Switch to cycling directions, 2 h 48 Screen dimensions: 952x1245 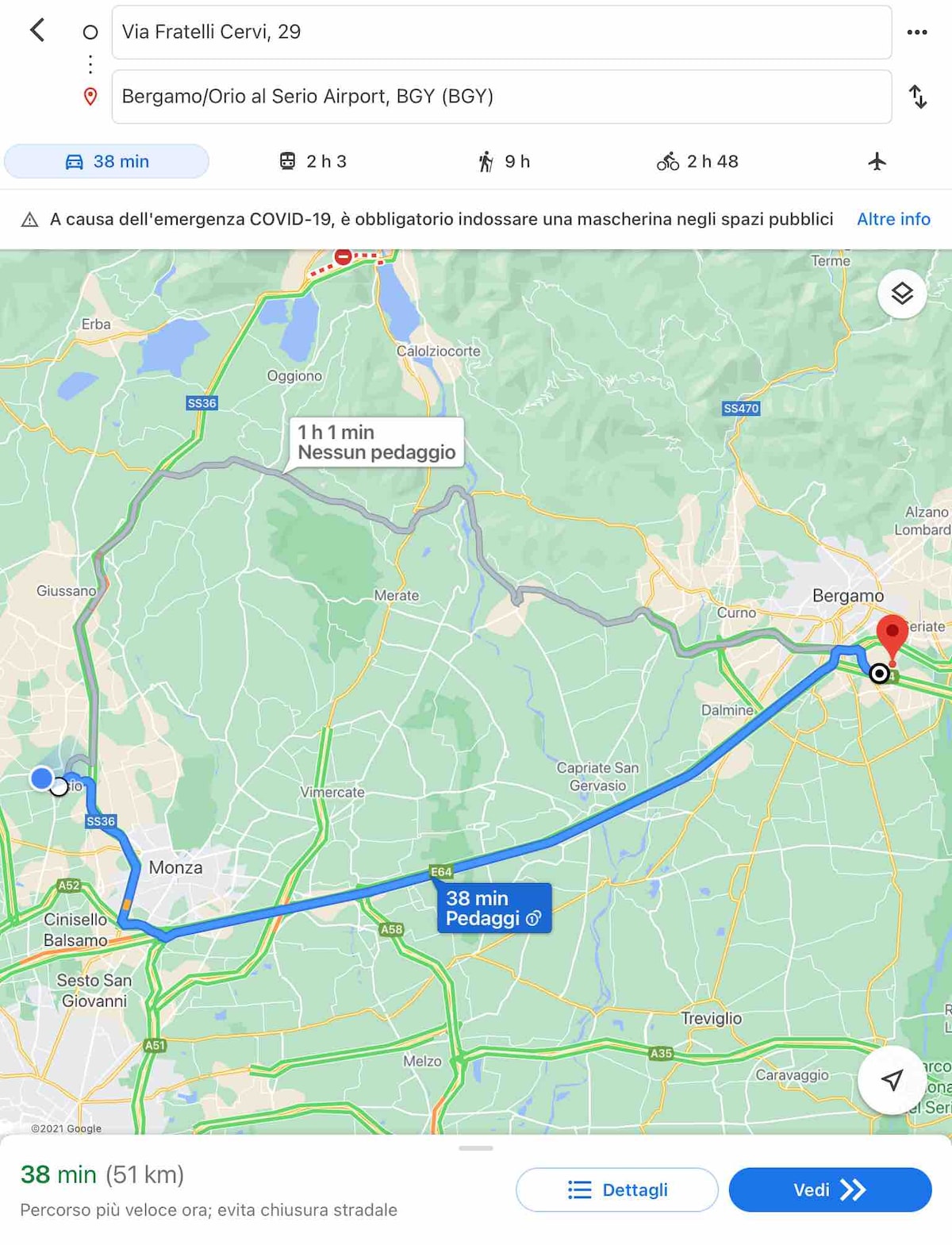click(697, 162)
